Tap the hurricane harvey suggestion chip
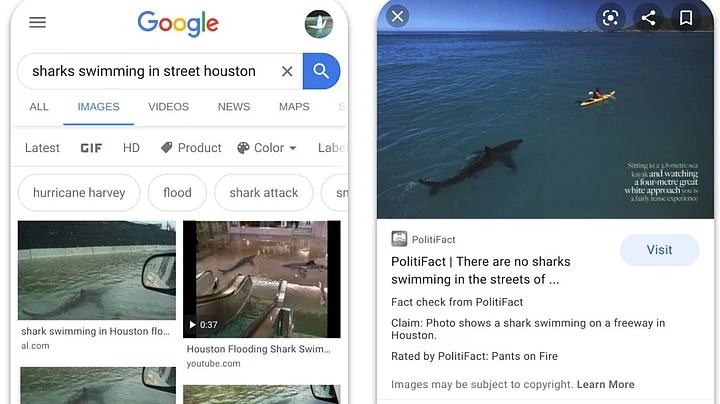720x404 pixels. tap(79, 193)
